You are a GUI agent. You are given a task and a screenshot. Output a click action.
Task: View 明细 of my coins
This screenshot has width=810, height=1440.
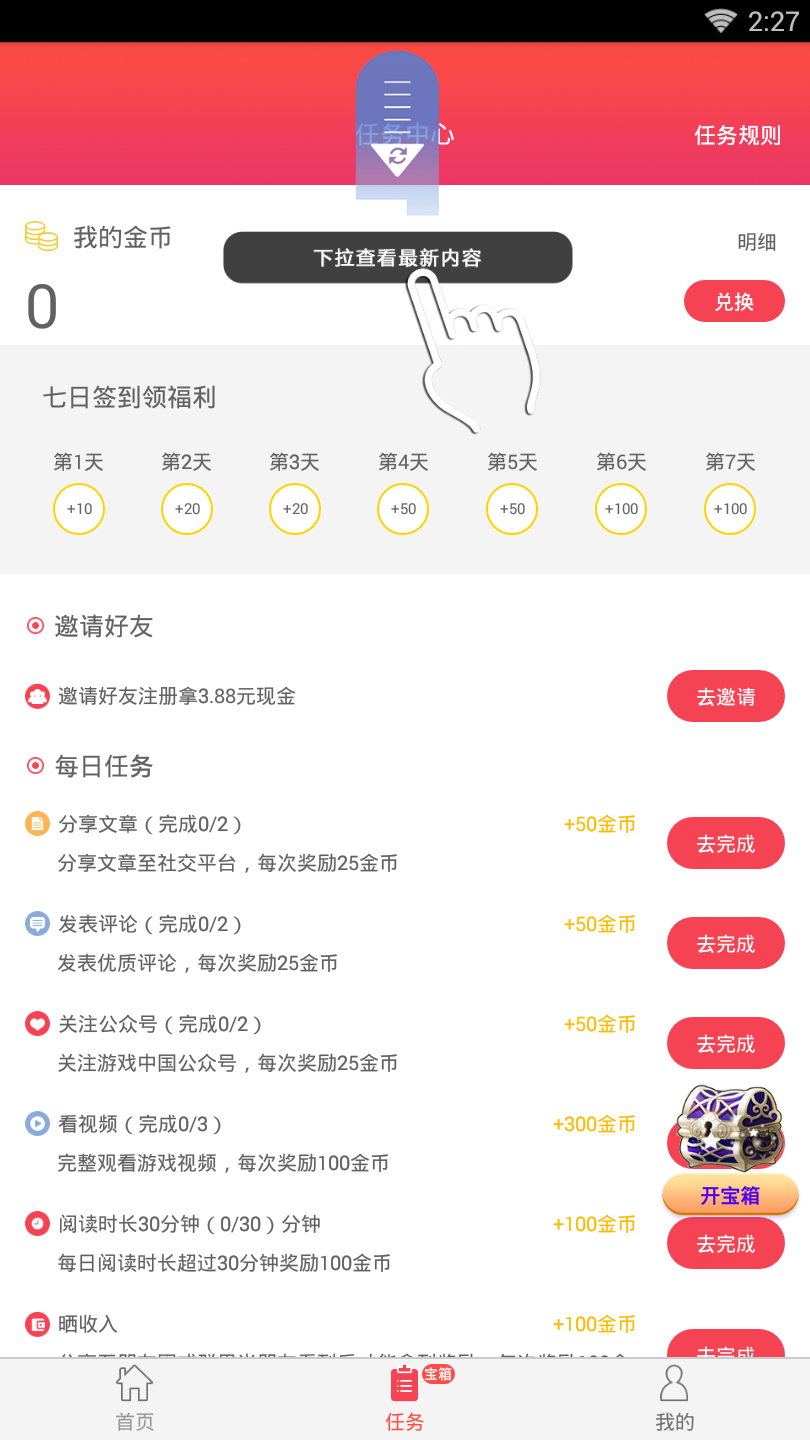point(756,242)
